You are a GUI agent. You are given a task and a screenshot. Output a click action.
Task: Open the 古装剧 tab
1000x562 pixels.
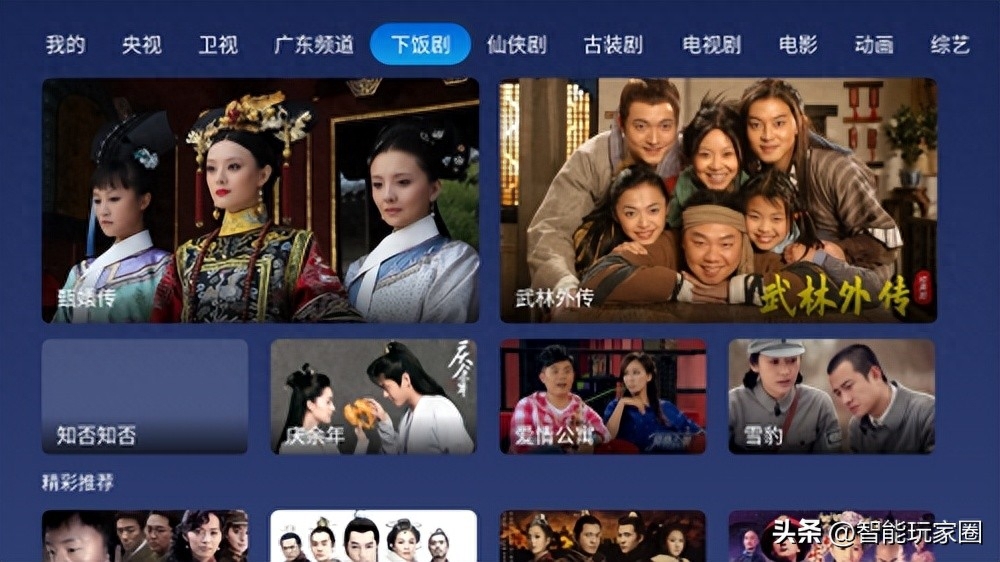tap(613, 45)
